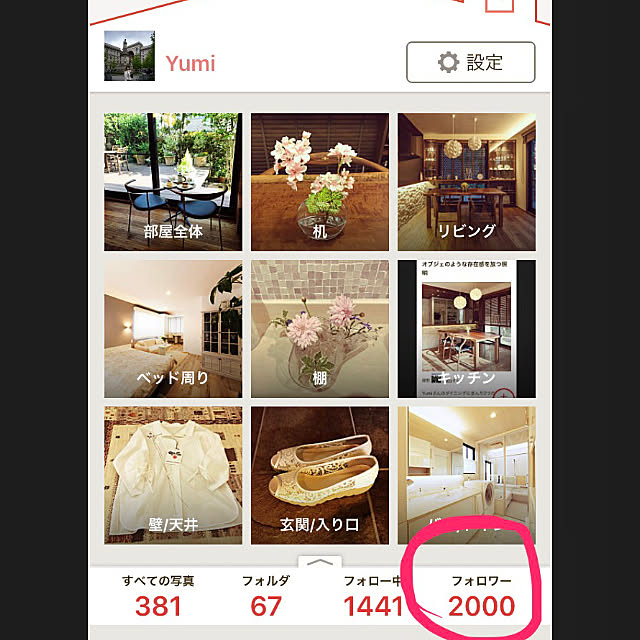Tap Yumi's profile picture
This screenshot has width=640, height=640.
(129, 56)
